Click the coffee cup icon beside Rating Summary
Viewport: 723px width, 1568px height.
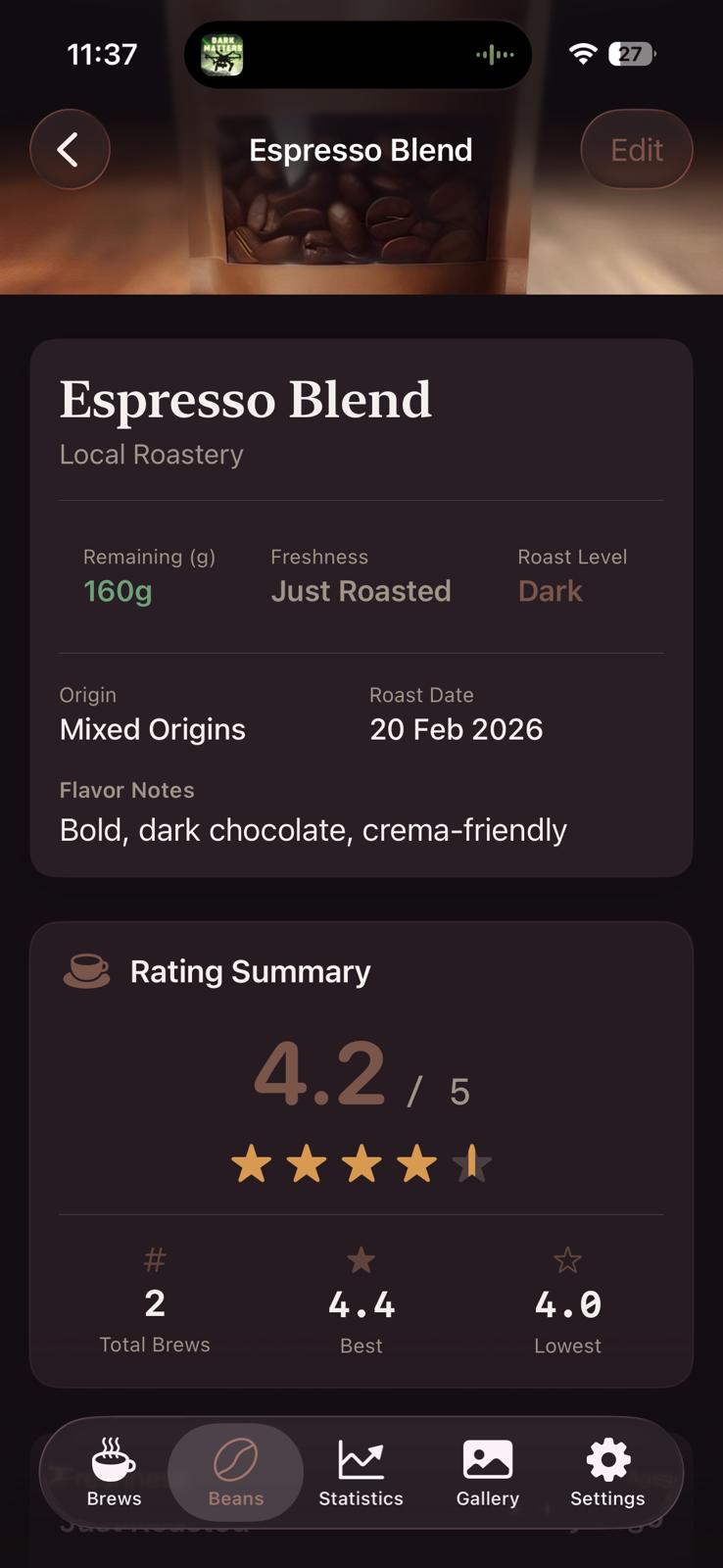86,969
